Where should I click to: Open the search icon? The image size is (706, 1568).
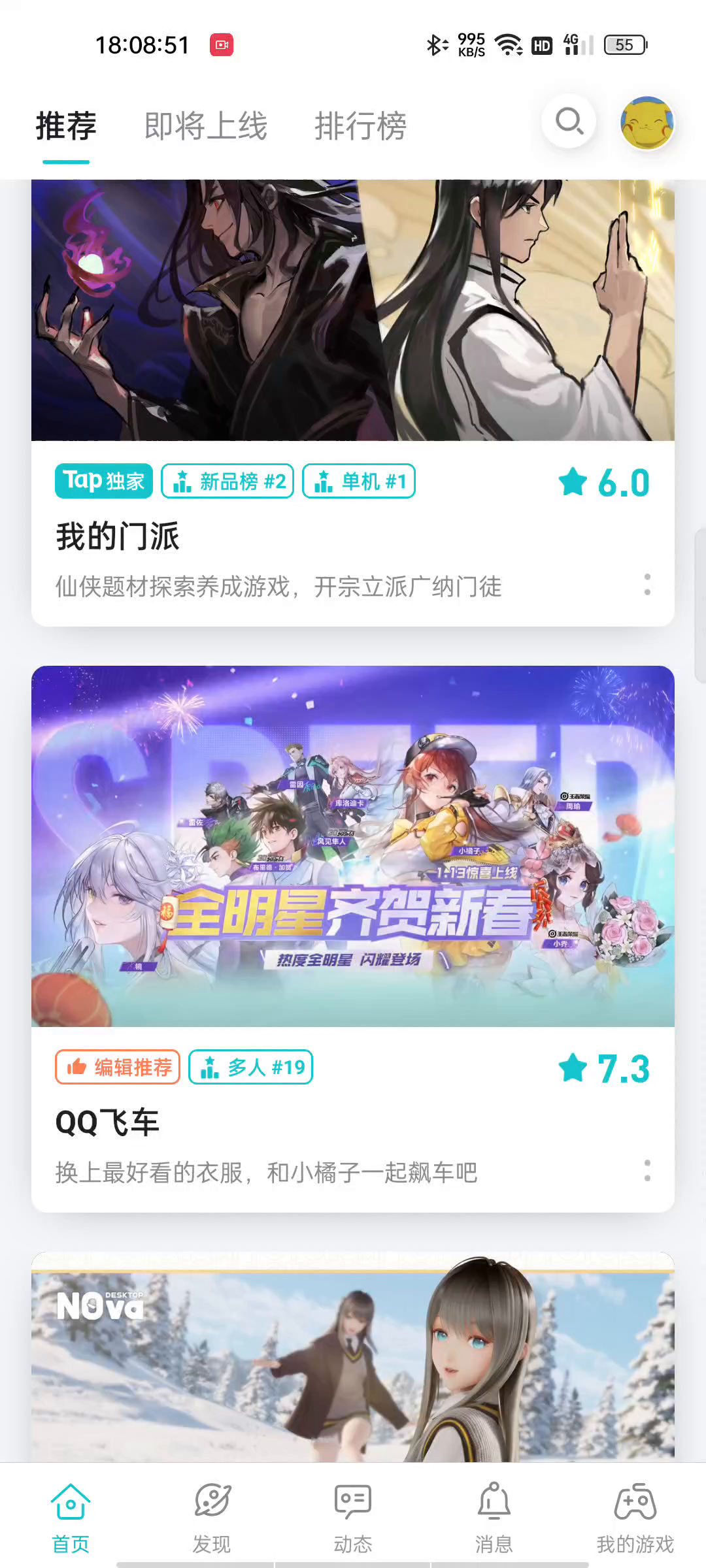click(x=569, y=122)
